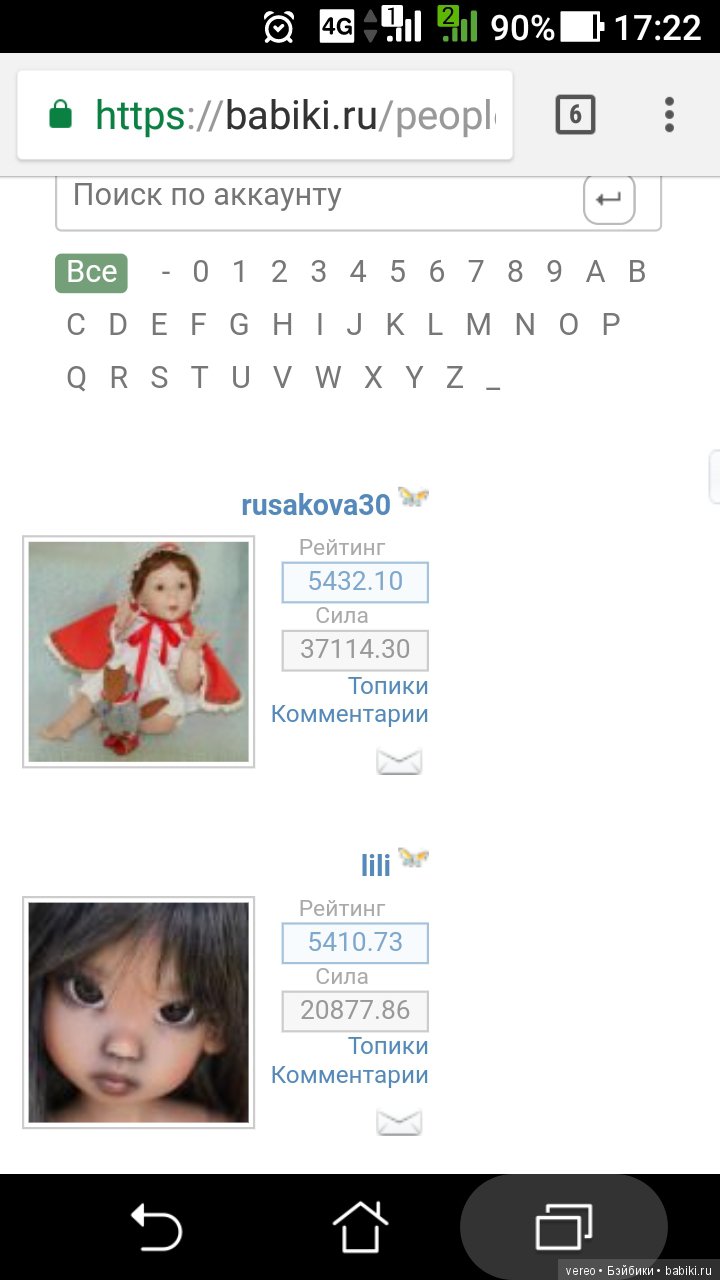Filter accounts by letter Z

coord(455,378)
